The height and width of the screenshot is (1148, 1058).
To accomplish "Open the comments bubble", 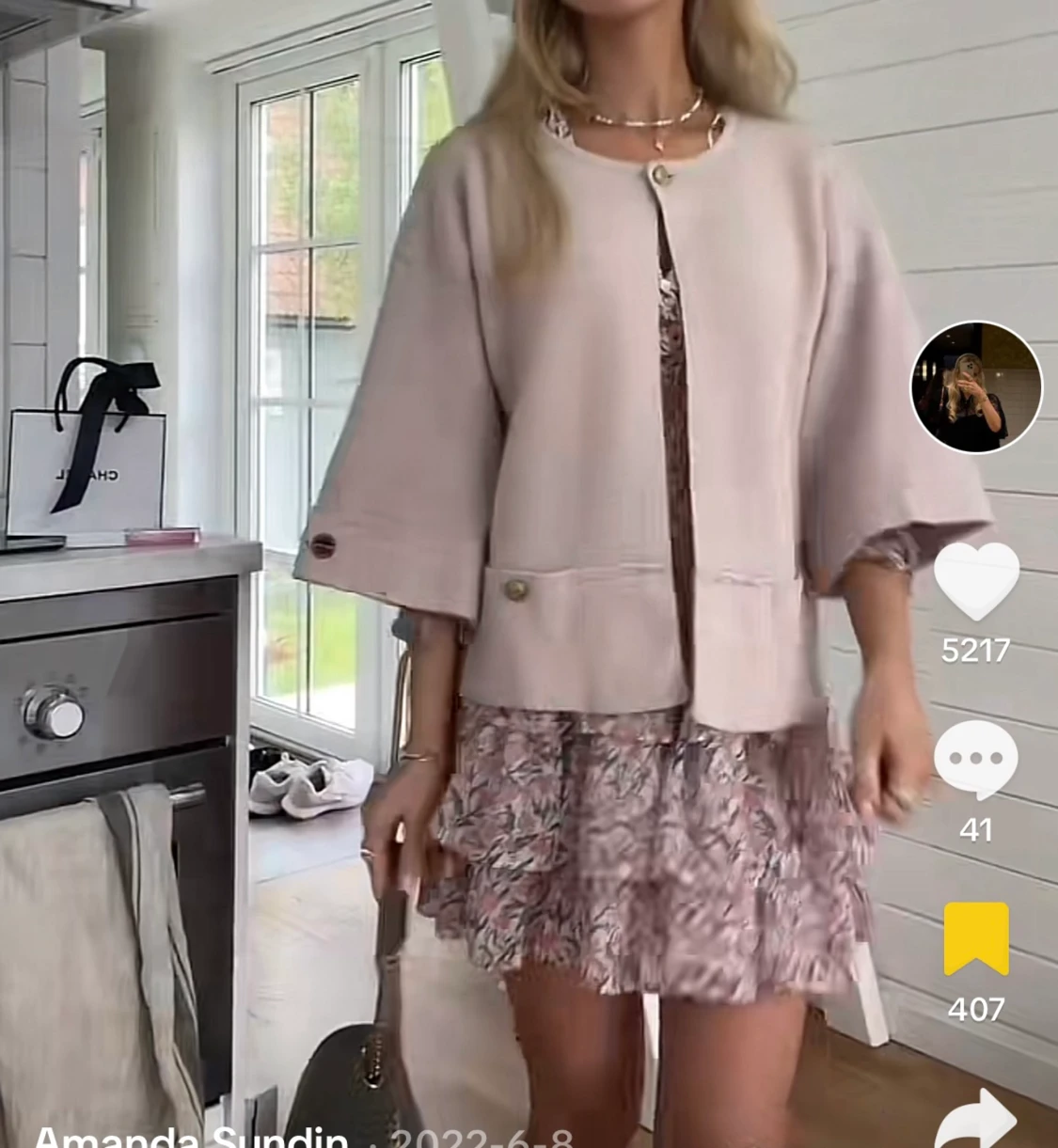I will 976,760.
